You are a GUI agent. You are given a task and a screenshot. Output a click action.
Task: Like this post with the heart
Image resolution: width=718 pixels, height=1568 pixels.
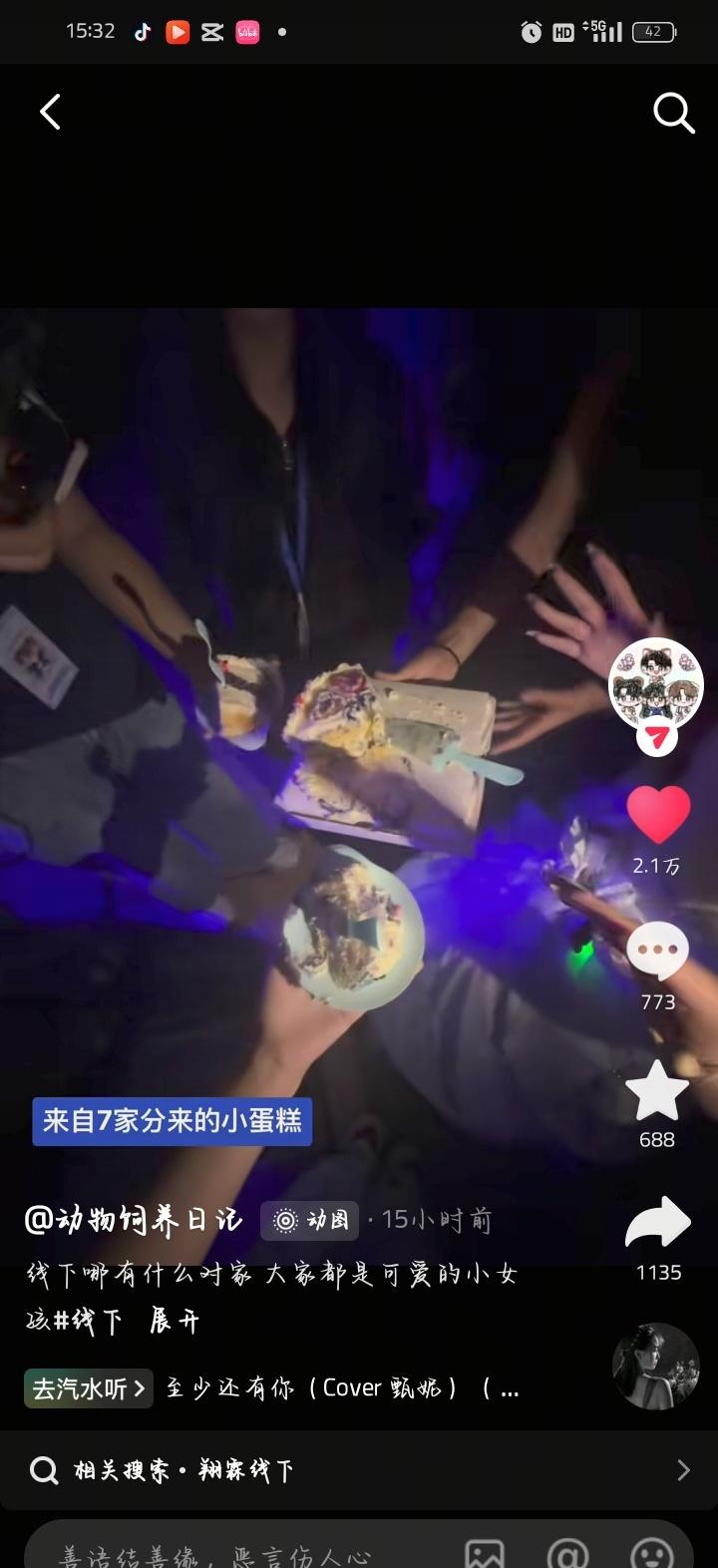pos(658,815)
